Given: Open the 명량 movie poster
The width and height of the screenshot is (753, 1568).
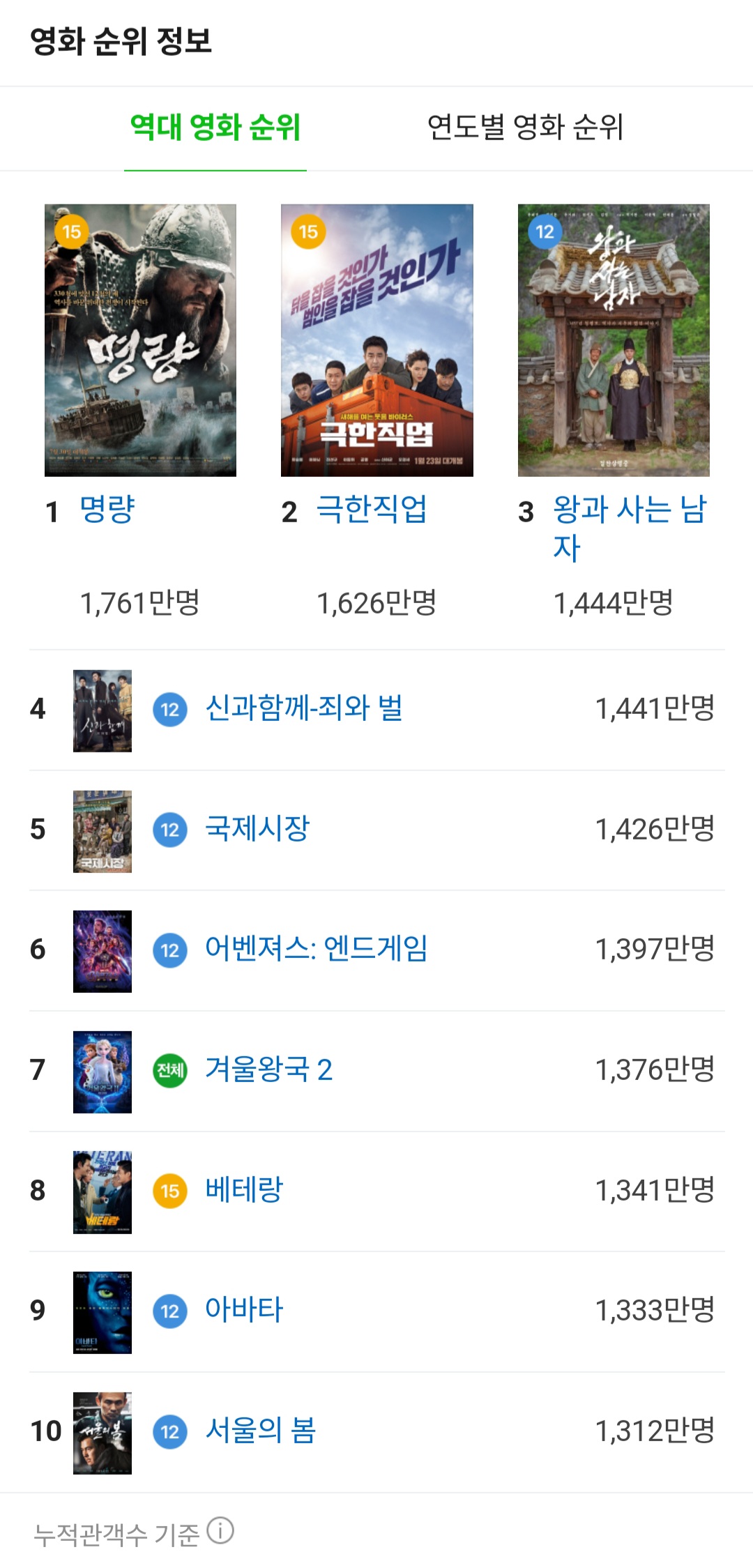Looking at the screenshot, I should (140, 340).
